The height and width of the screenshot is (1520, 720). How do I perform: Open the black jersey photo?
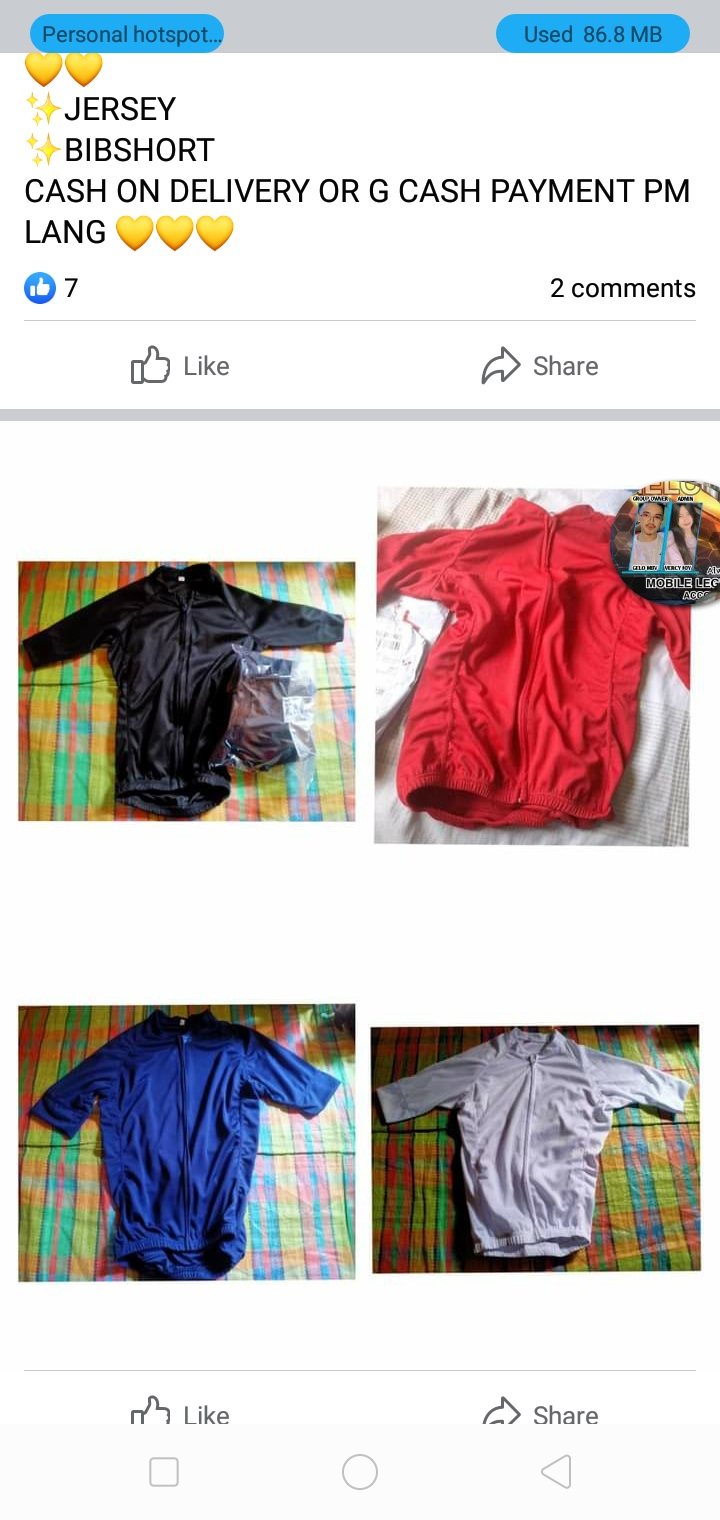(186, 691)
